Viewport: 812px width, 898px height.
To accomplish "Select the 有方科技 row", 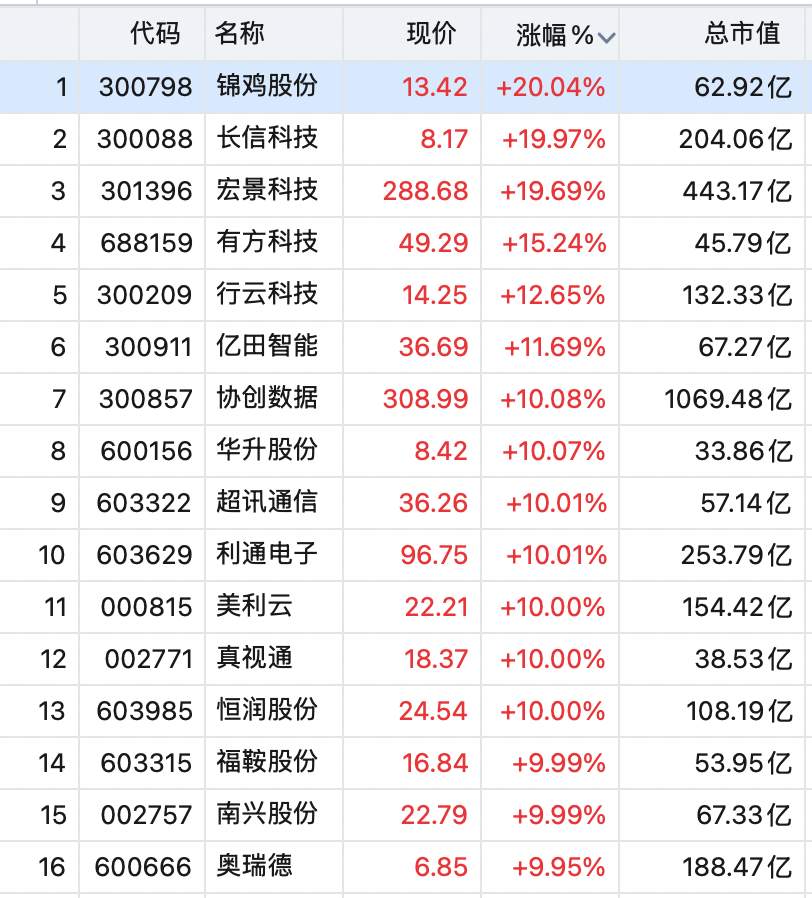I will [x=266, y=242].
